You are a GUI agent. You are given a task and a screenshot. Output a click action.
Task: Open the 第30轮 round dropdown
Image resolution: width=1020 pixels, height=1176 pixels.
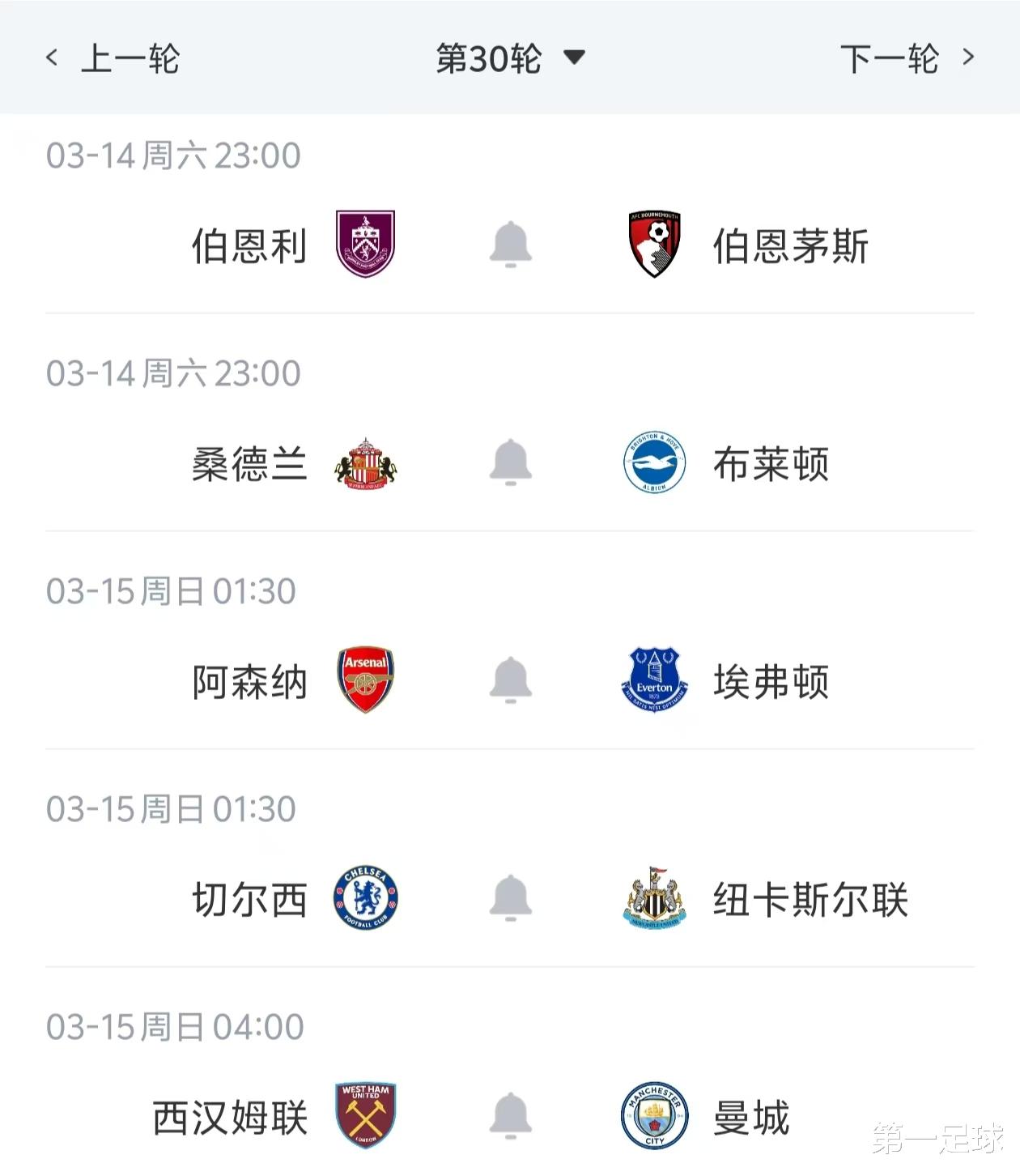pyautogui.click(x=510, y=58)
